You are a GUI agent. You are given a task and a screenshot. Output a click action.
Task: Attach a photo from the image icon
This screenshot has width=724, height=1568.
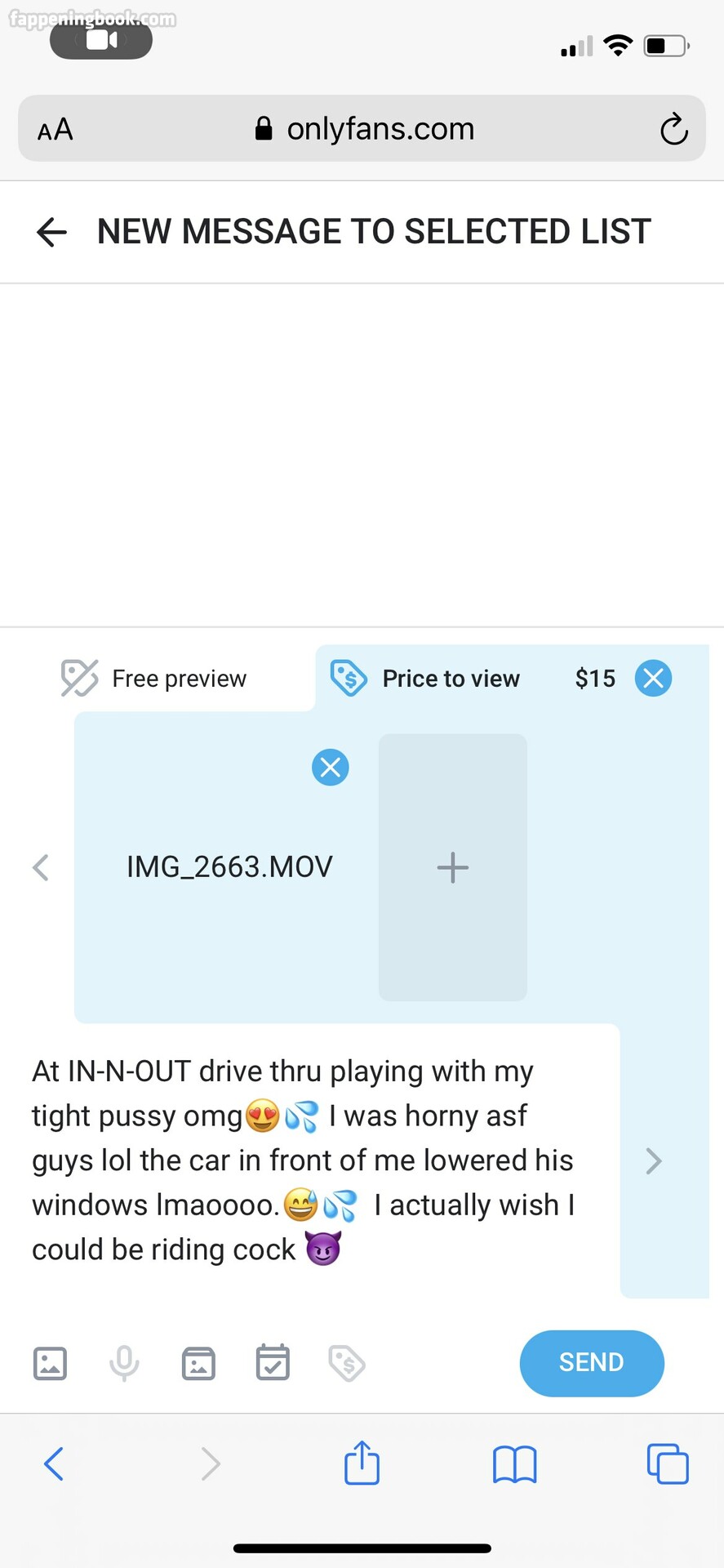(x=50, y=1363)
